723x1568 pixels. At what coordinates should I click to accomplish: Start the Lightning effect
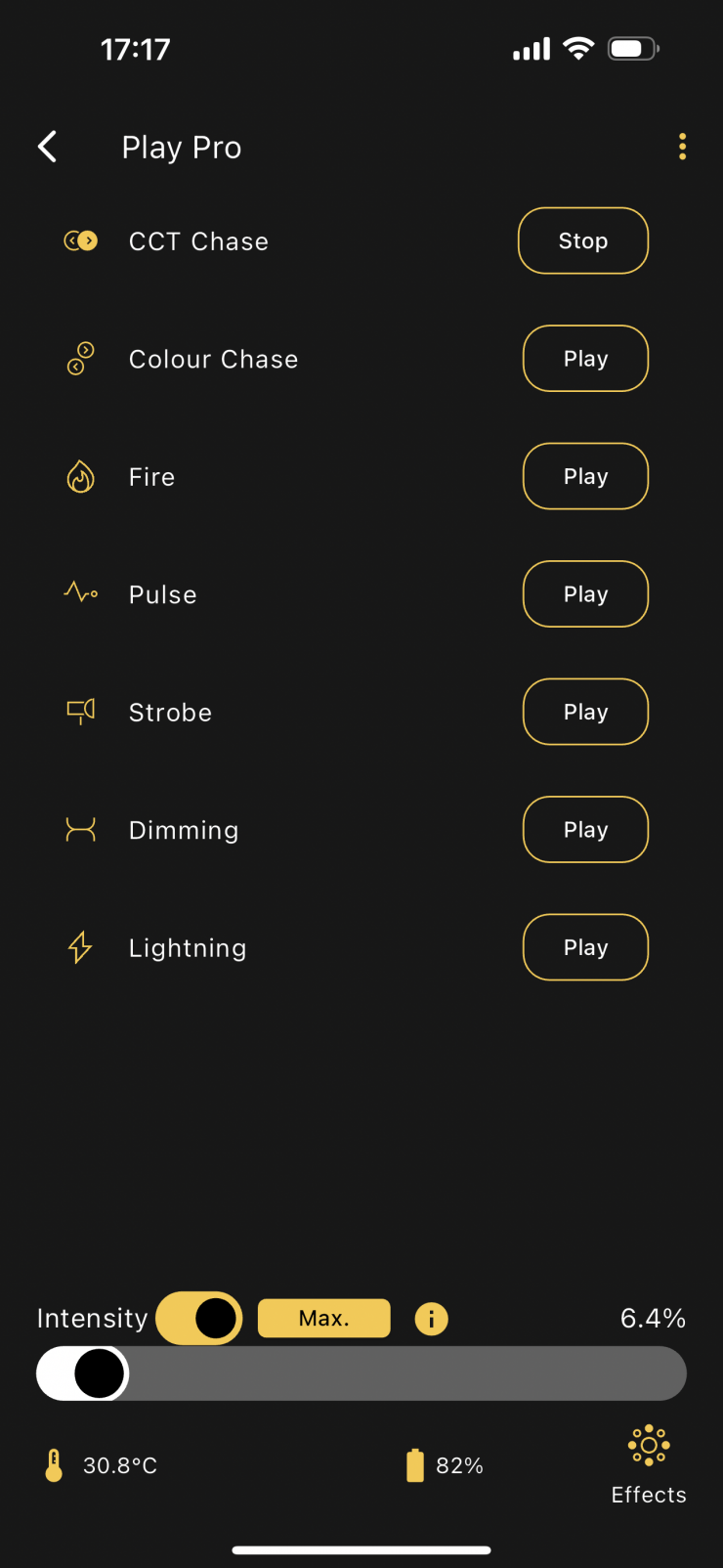(585, 947)
